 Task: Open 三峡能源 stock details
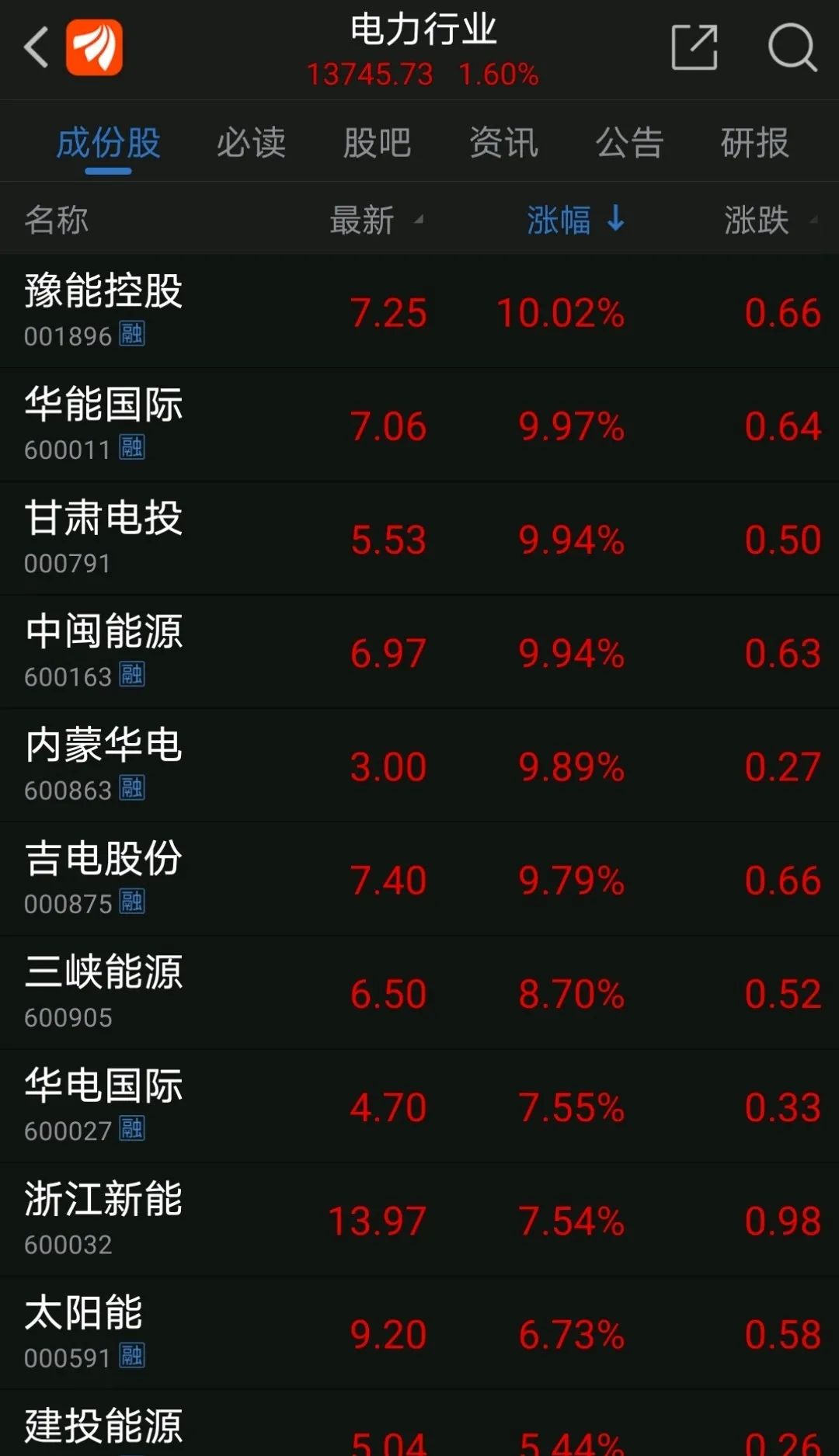[x=419, y=992]
